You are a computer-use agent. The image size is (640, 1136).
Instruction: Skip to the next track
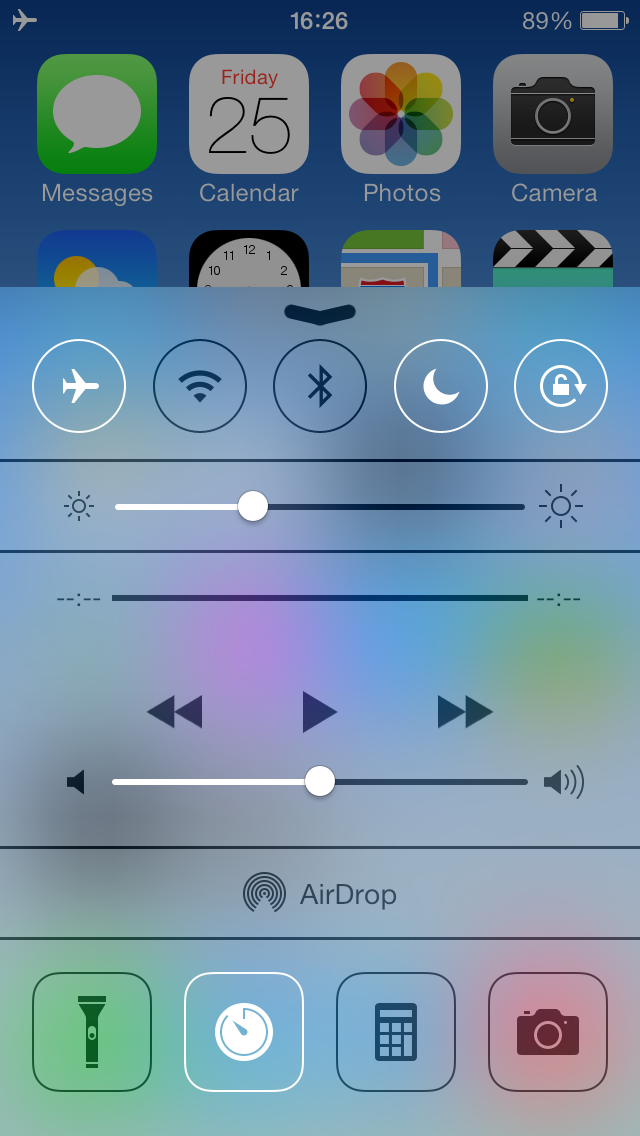point(465,712)
